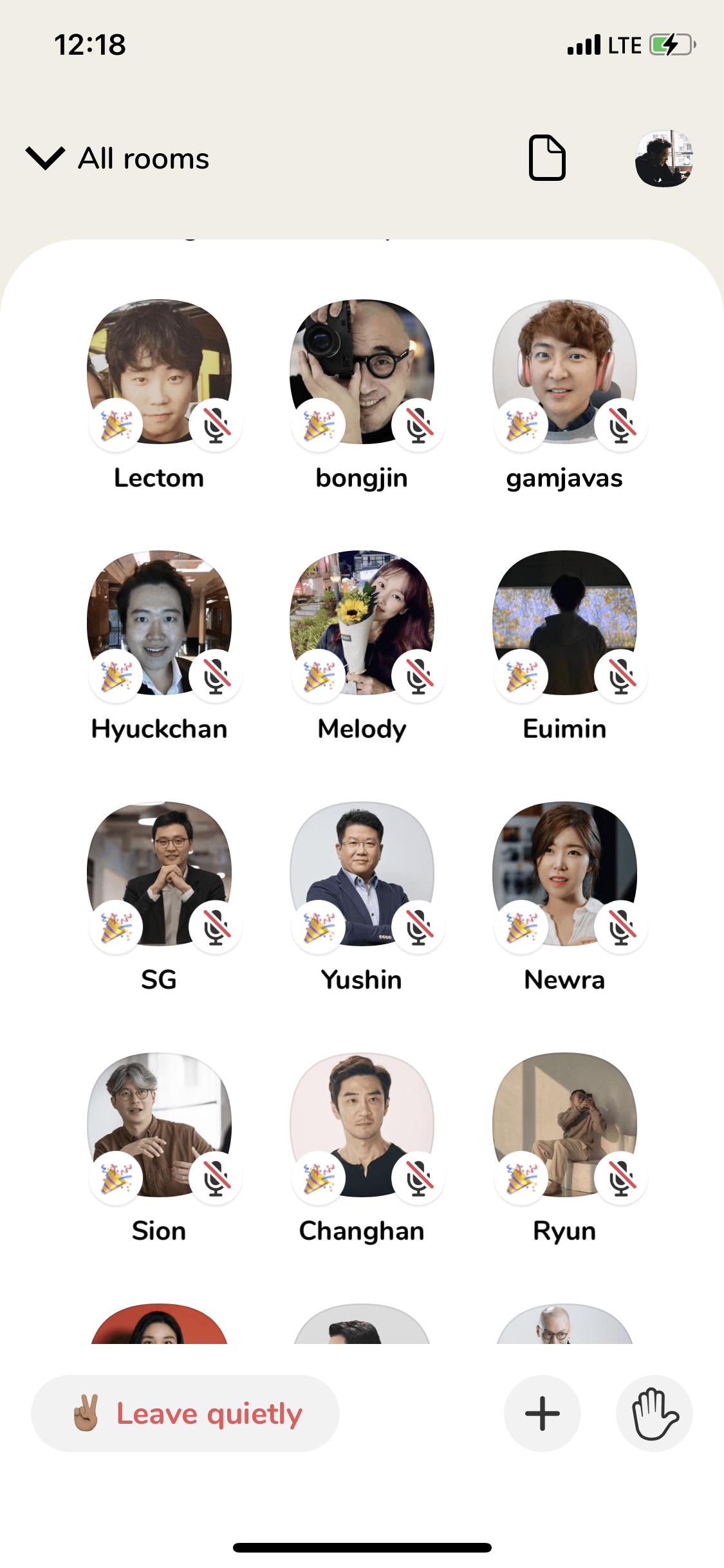Go back to All rooms
Image resolution: width=724 pixels, height=1568 pixels.
click(x=118, y=158)
